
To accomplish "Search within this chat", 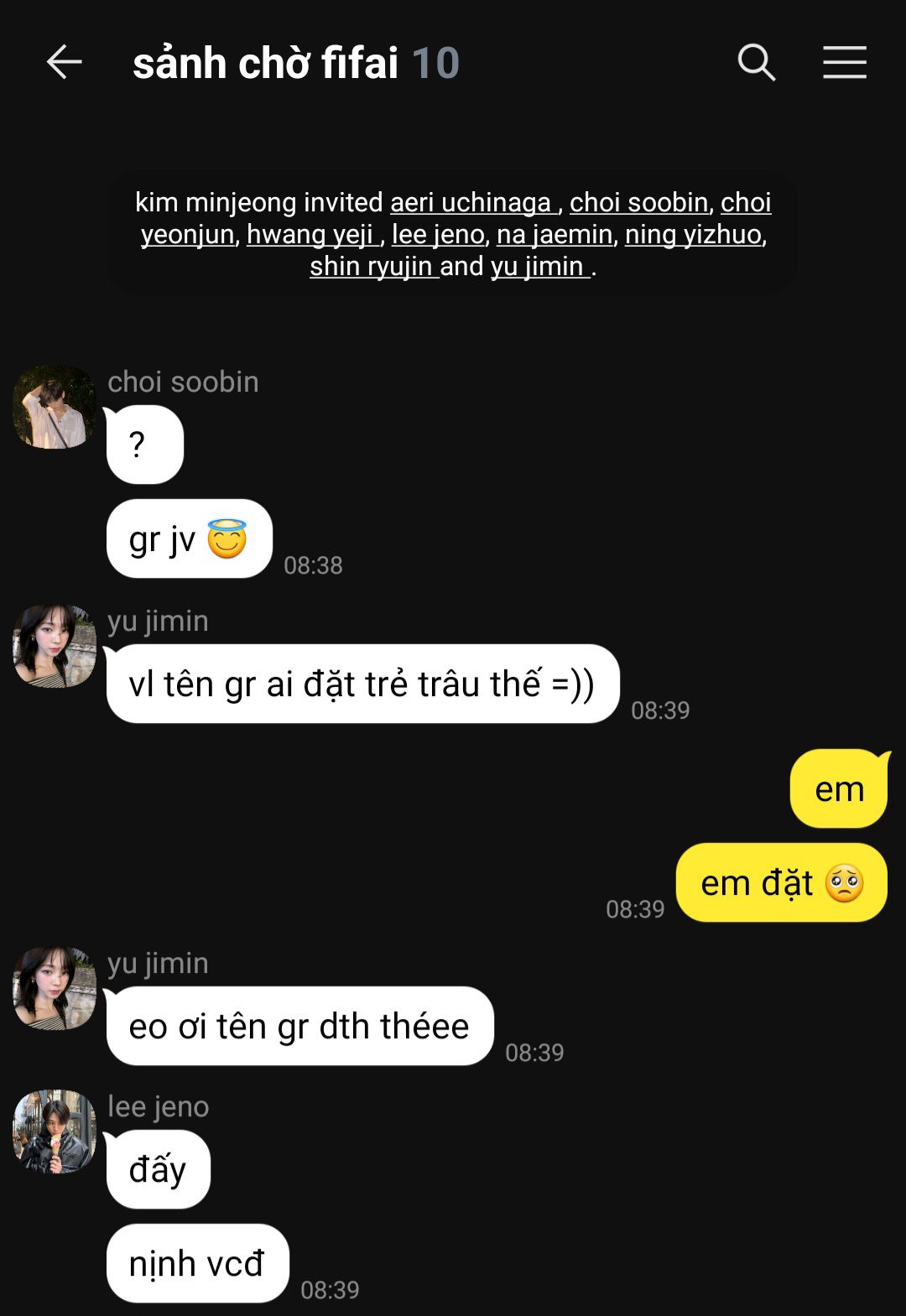I will [x=756, y=63].
